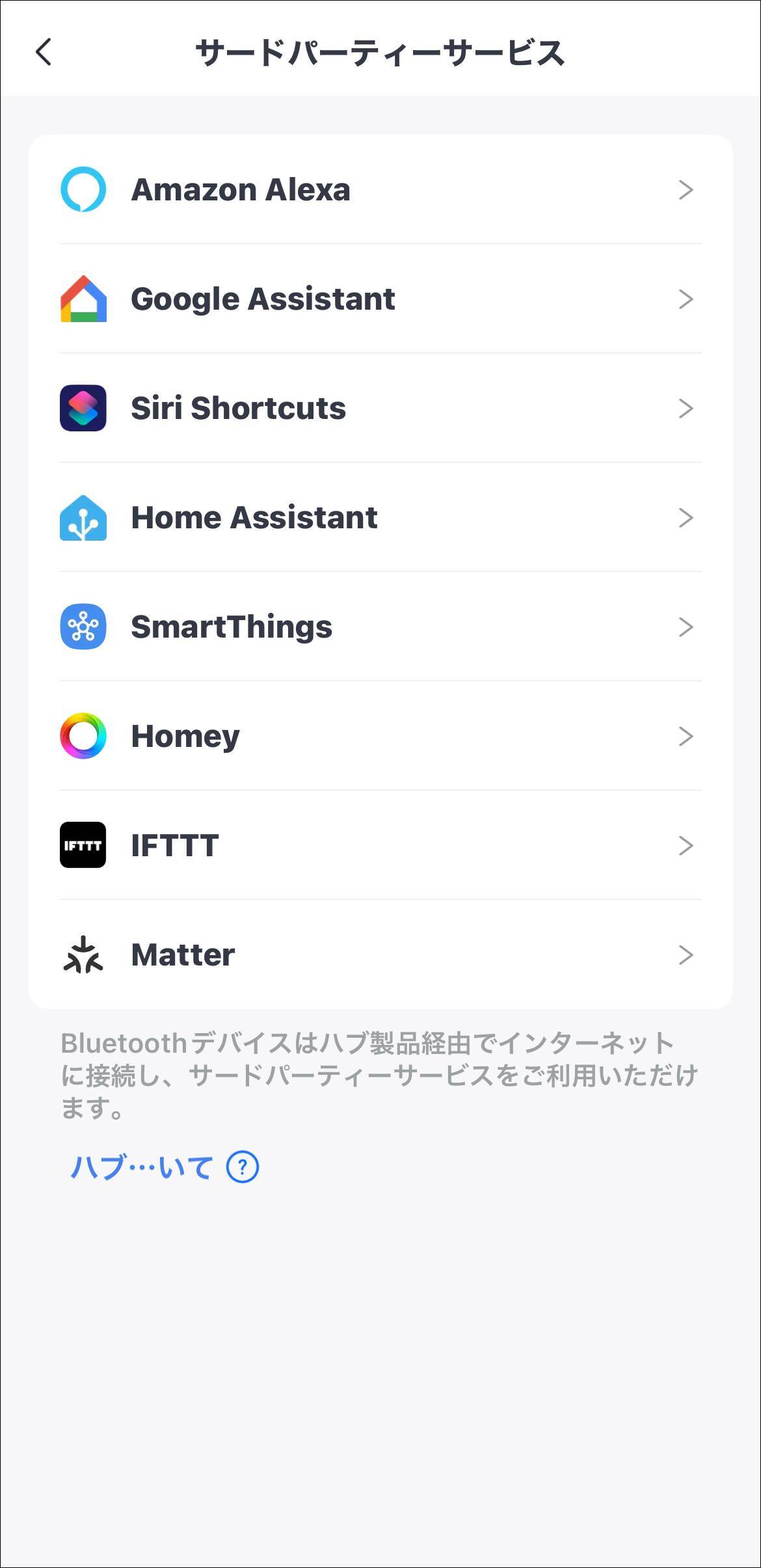Viewport: 761px width, 1568px height.
Task: Open the Matter row via its chevron
Action: (686, 954)
